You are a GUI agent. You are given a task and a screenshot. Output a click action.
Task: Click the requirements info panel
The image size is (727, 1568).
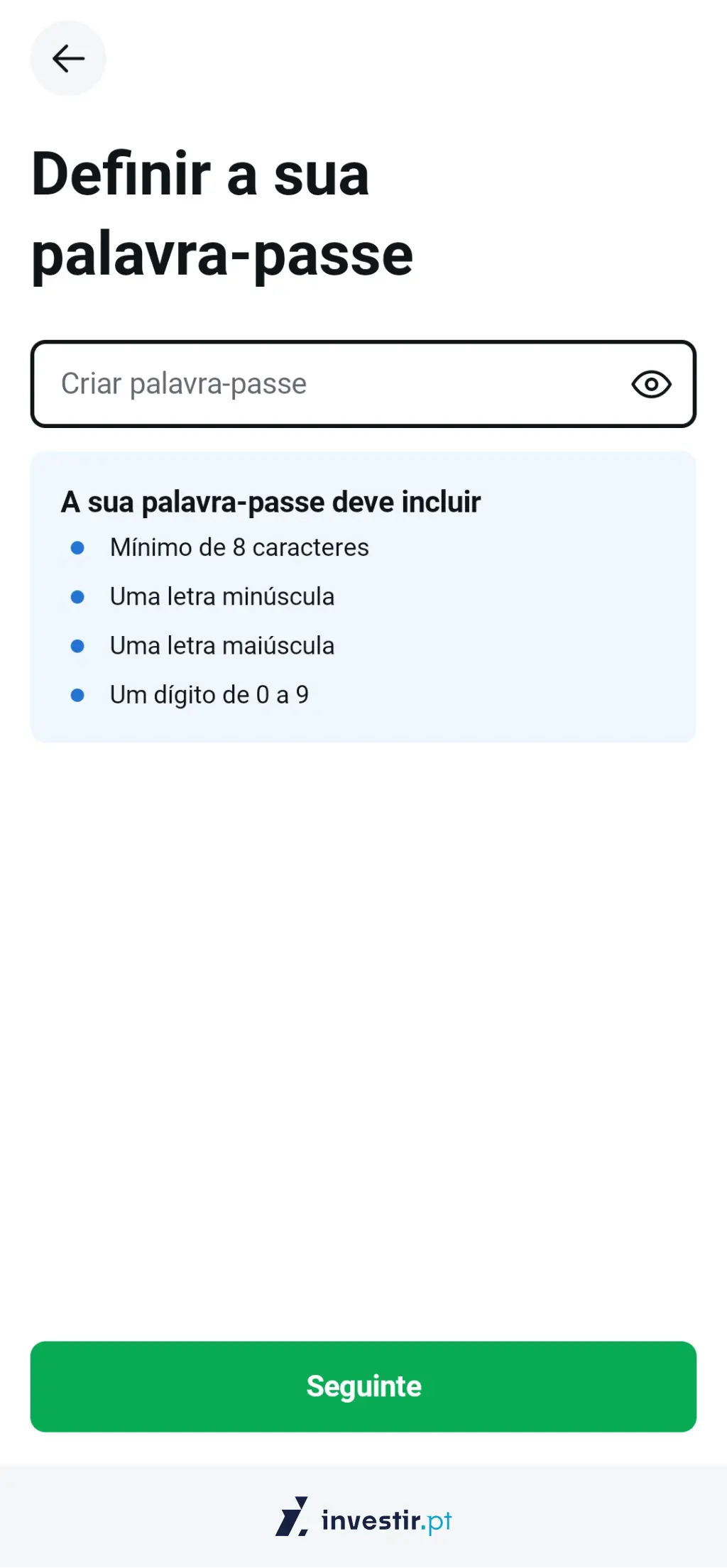click(363, 595)
